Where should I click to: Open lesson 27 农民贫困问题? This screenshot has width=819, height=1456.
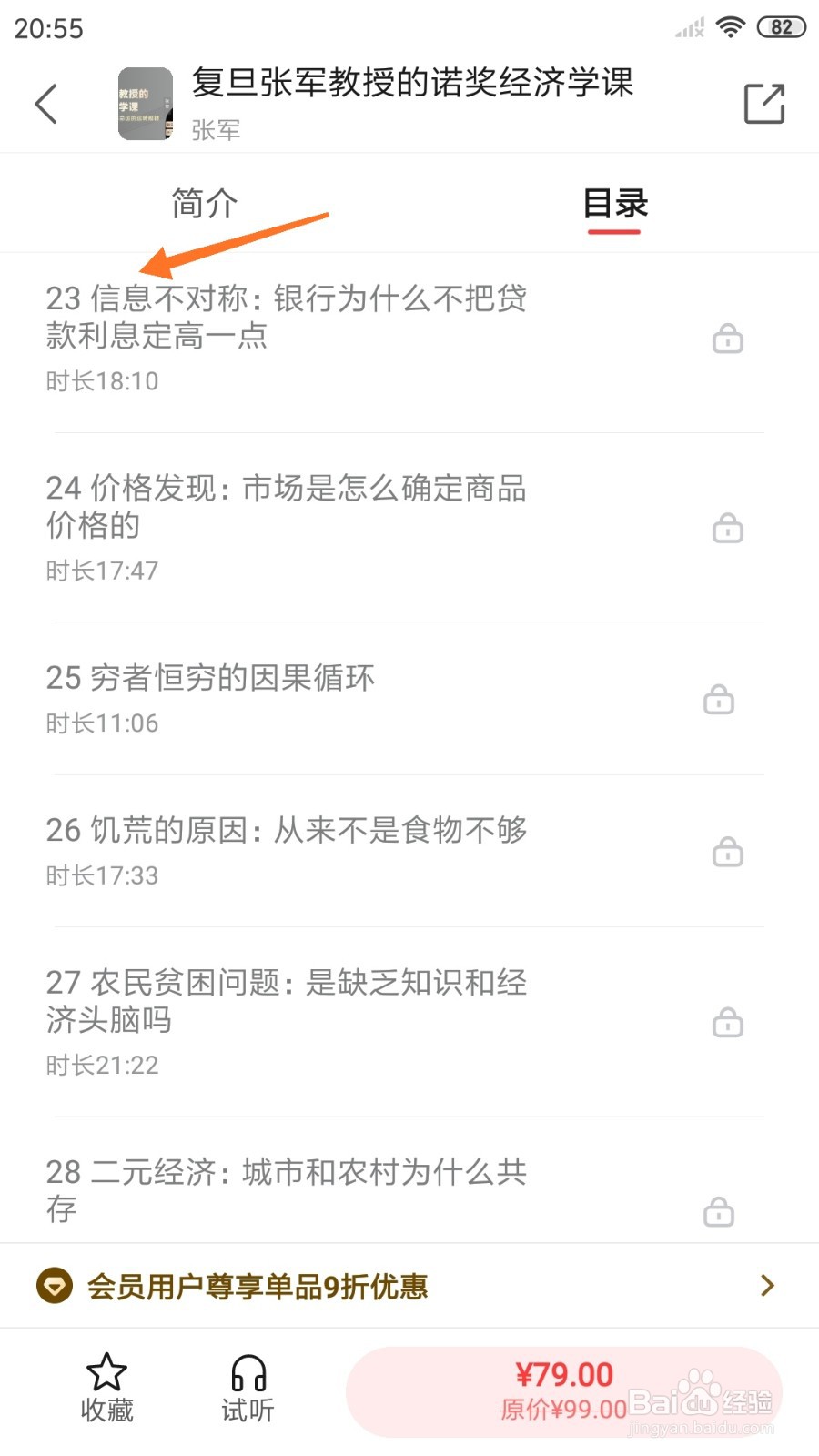(x=287, y=1001)
